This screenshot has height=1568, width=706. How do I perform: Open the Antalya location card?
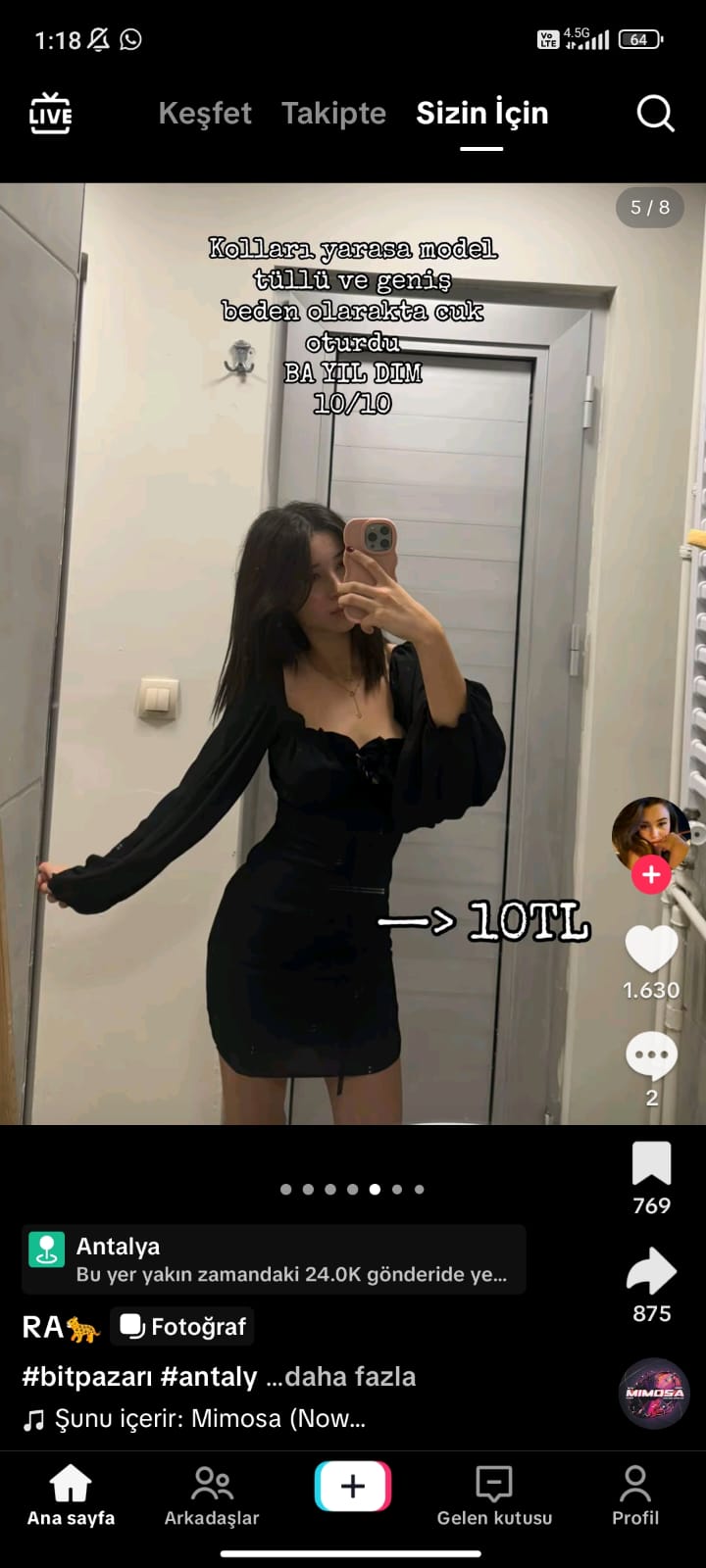tap(274, 1259)
